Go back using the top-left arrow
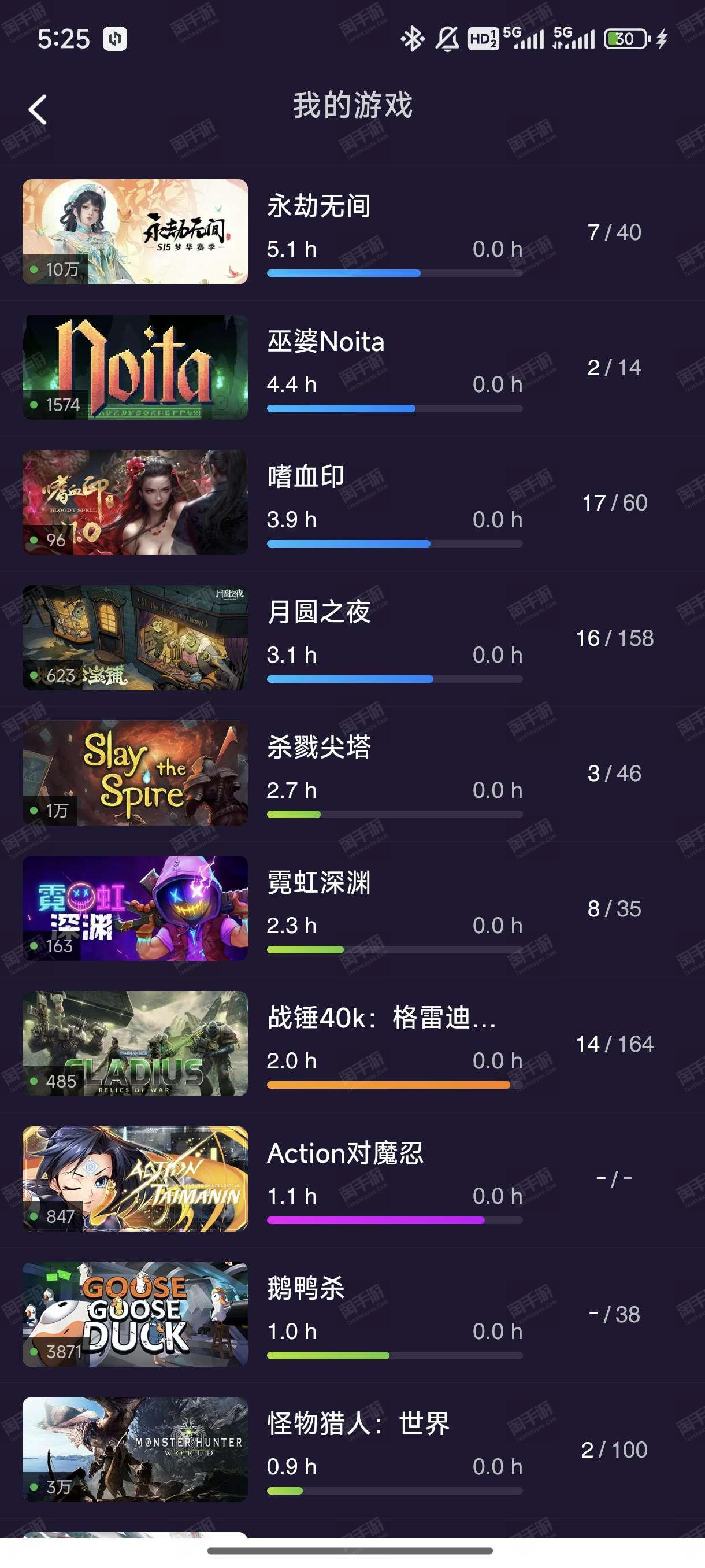705x1568 pixels. click(x=38, y=110)
